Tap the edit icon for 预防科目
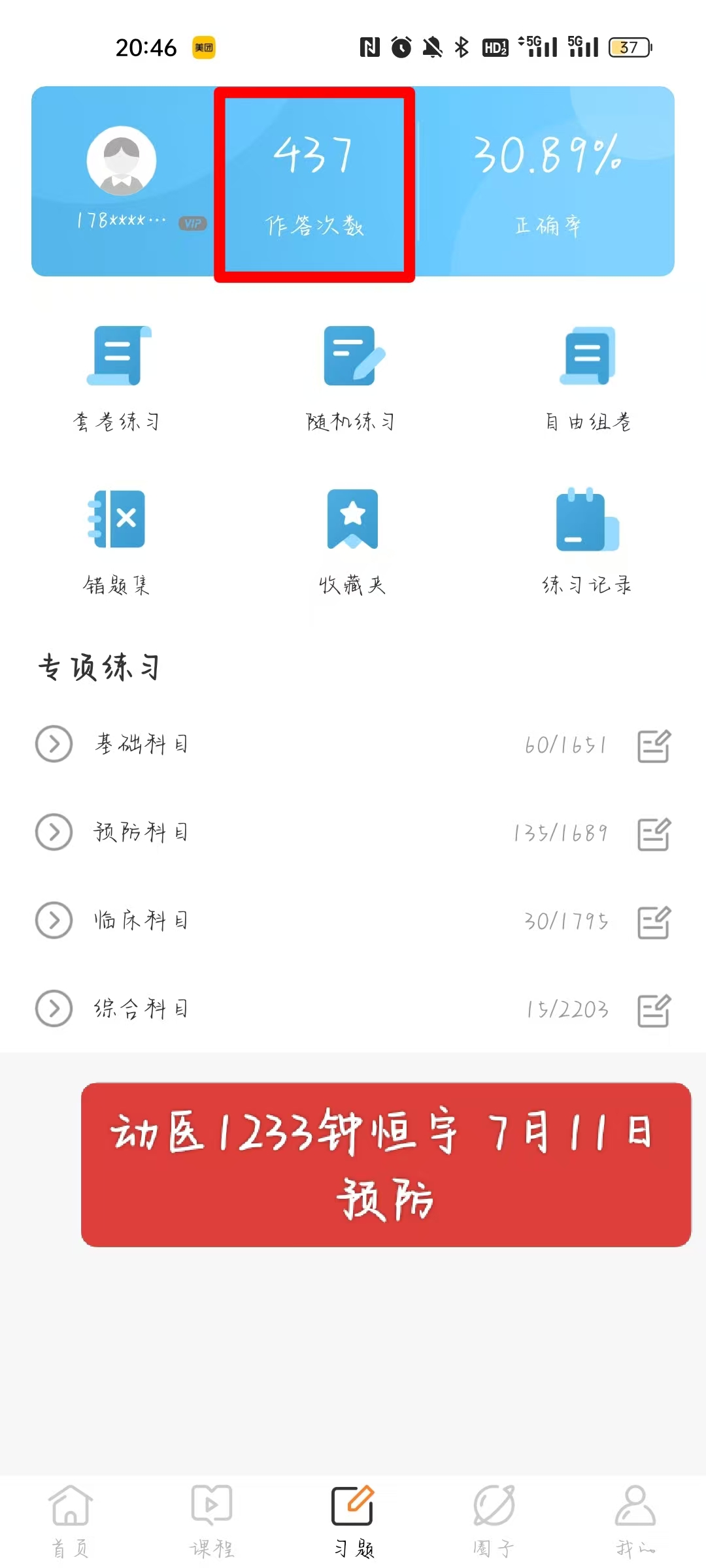The width and height of the screenshot is (706, 1568). pos(654,834)
